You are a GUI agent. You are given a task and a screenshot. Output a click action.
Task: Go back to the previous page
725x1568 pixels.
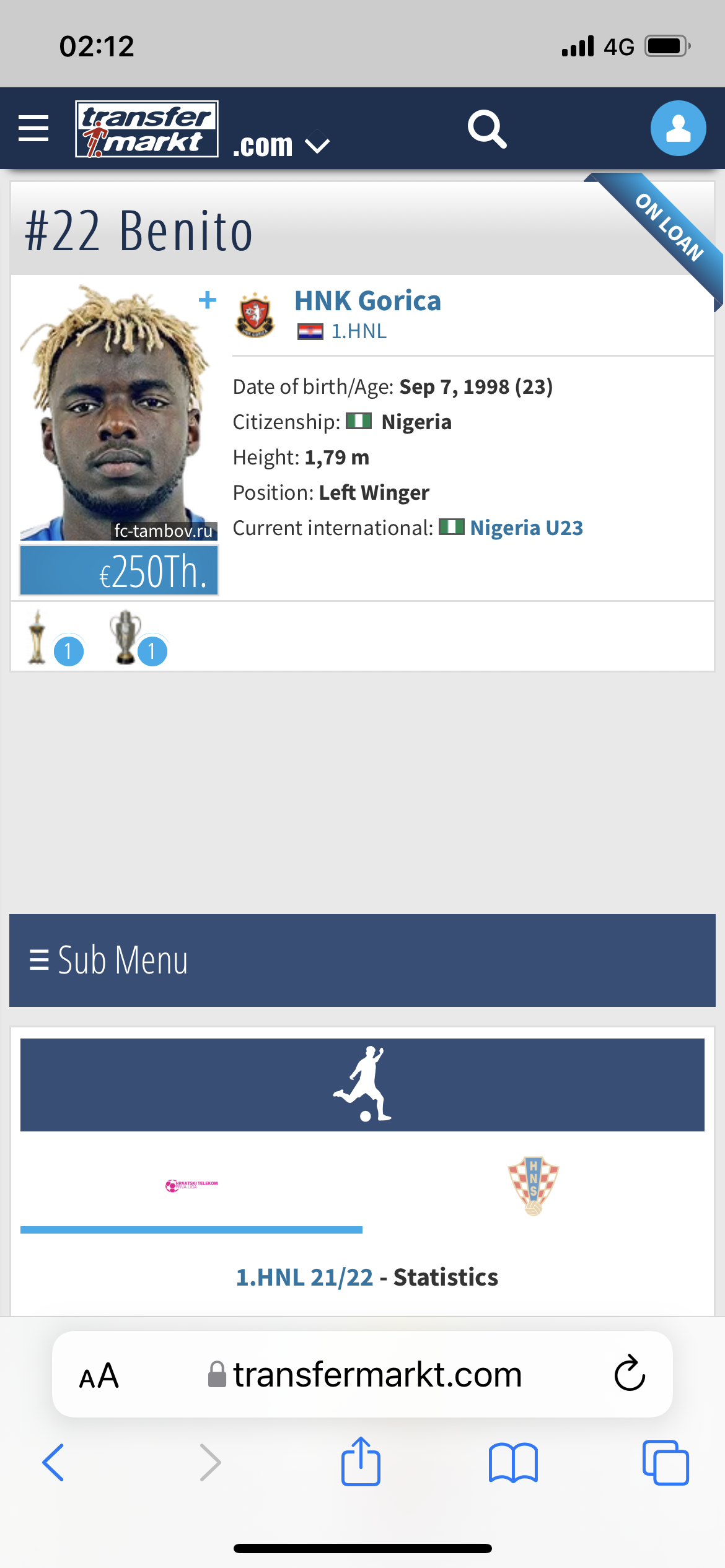pyautogui.click(x=53, y=1462)
